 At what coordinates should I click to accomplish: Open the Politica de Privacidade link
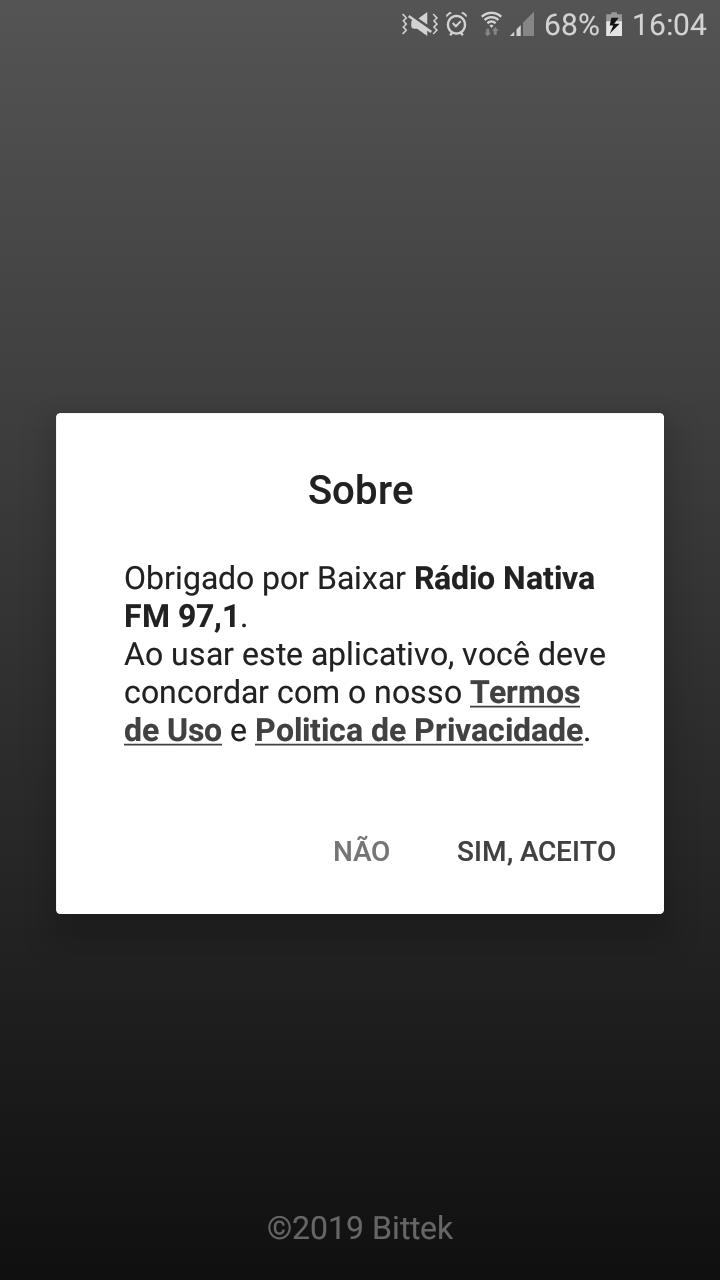[x=419, y=730]
